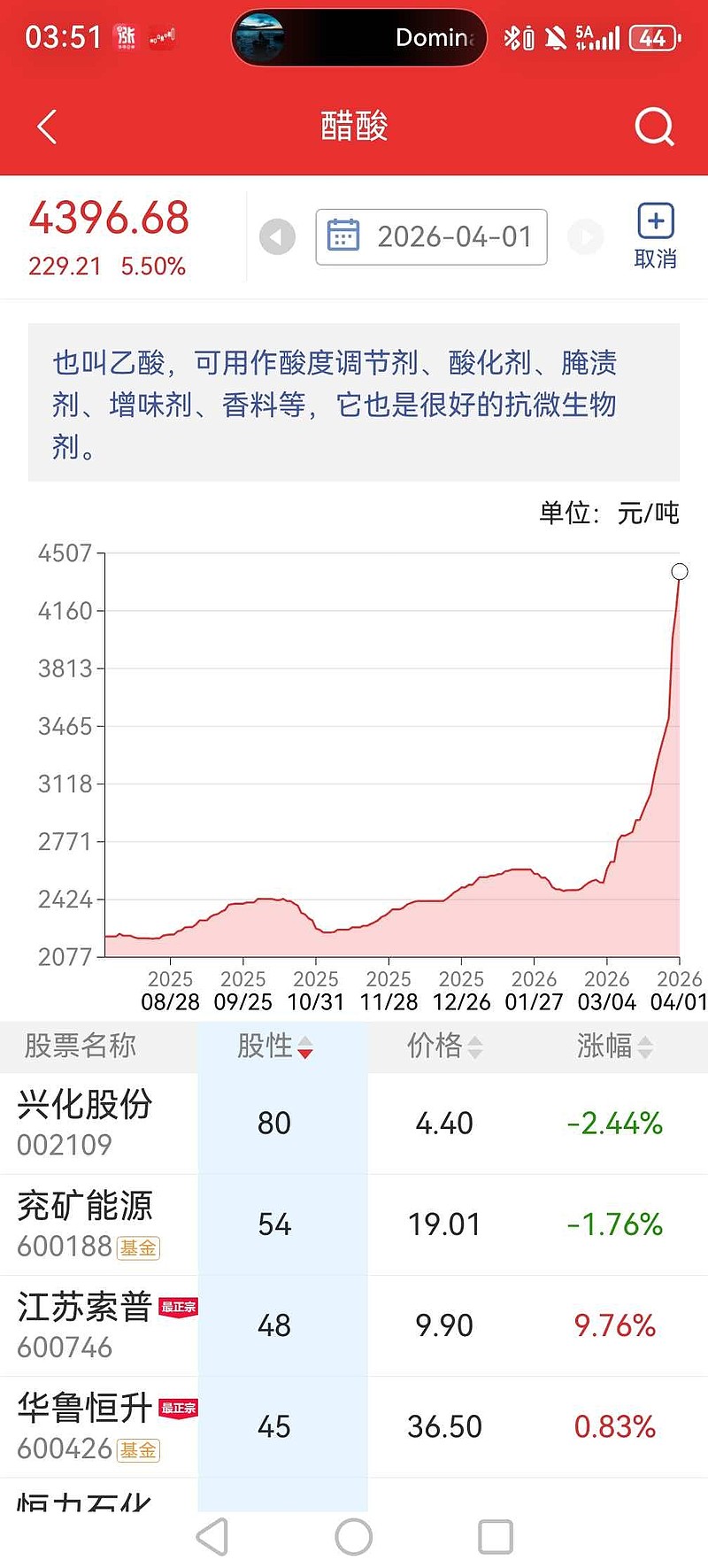Tap the Bluetooth icon in the status bar
The width and height of the screenshot is (708, 1568).
pos(513,37)
